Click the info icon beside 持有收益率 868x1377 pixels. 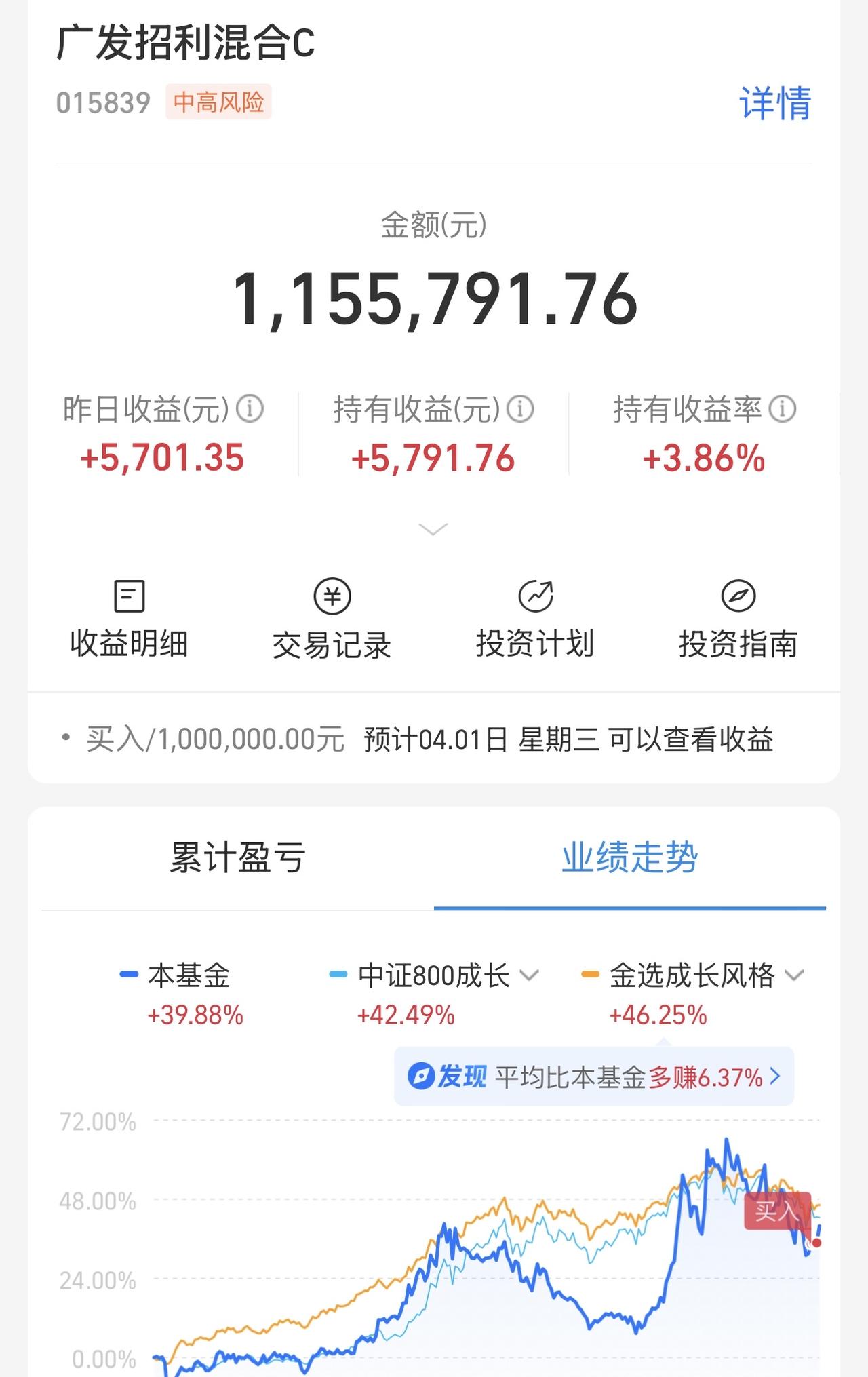click(783, 408)
